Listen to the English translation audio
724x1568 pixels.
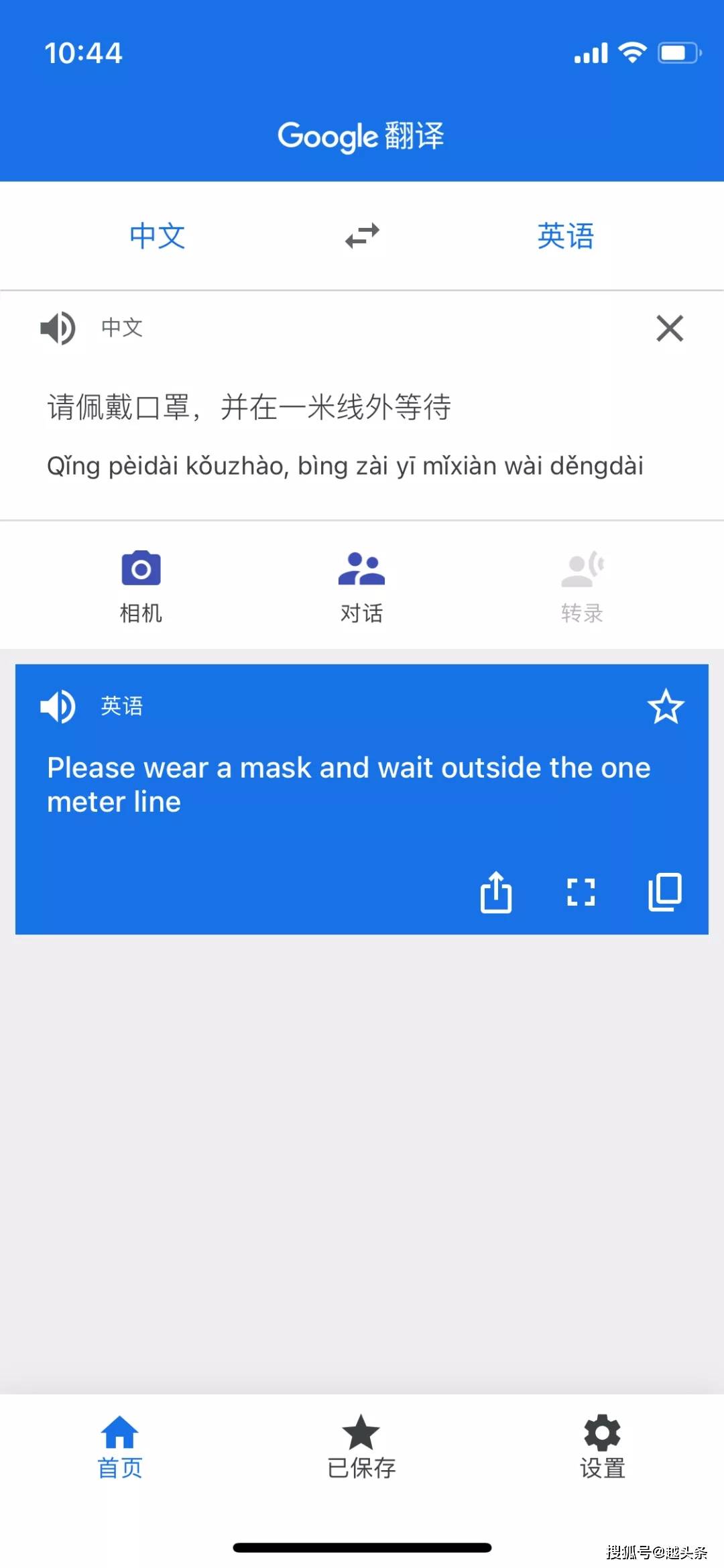coord(58,707)
